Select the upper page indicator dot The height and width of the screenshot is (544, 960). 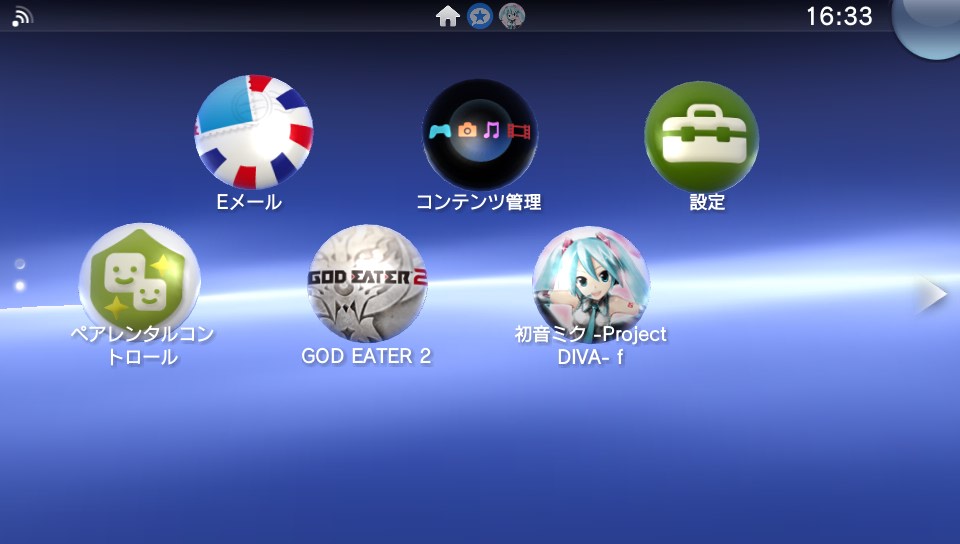coord(20,264)
